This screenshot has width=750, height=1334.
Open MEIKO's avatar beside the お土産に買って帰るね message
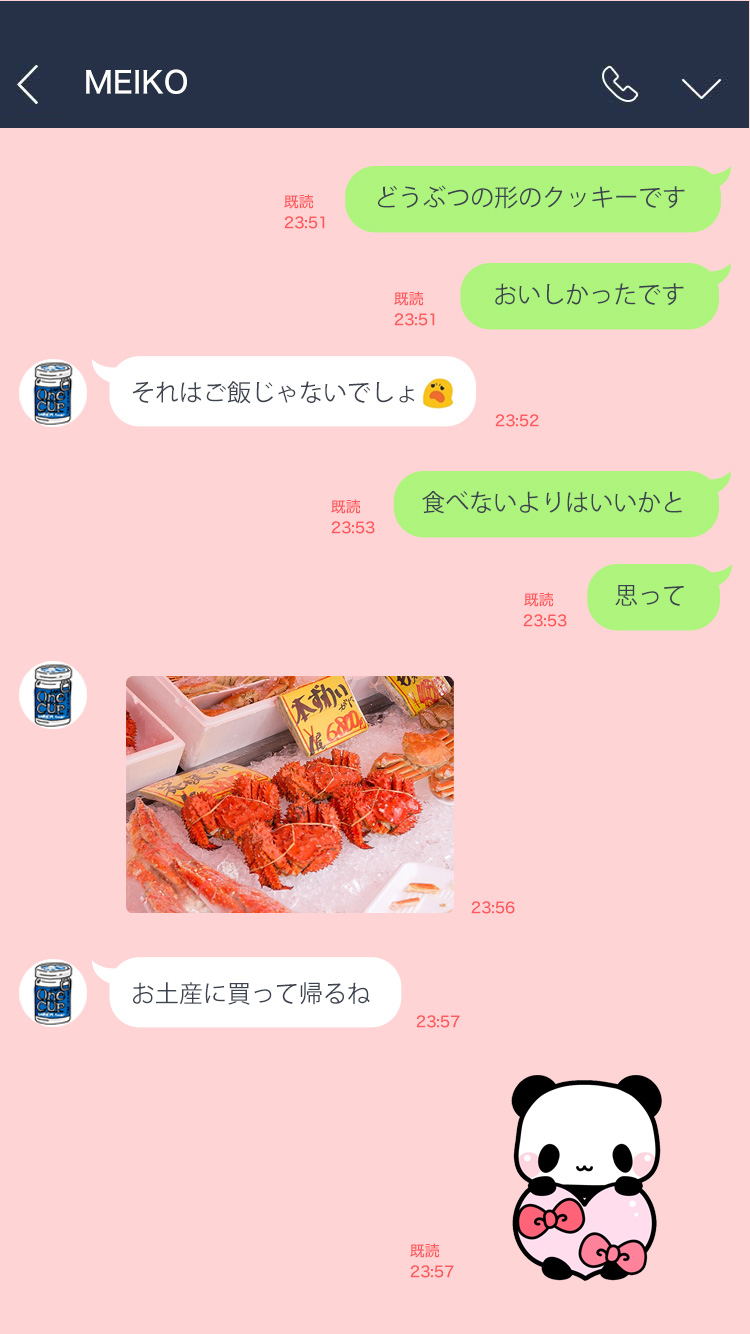pos(53,992)
